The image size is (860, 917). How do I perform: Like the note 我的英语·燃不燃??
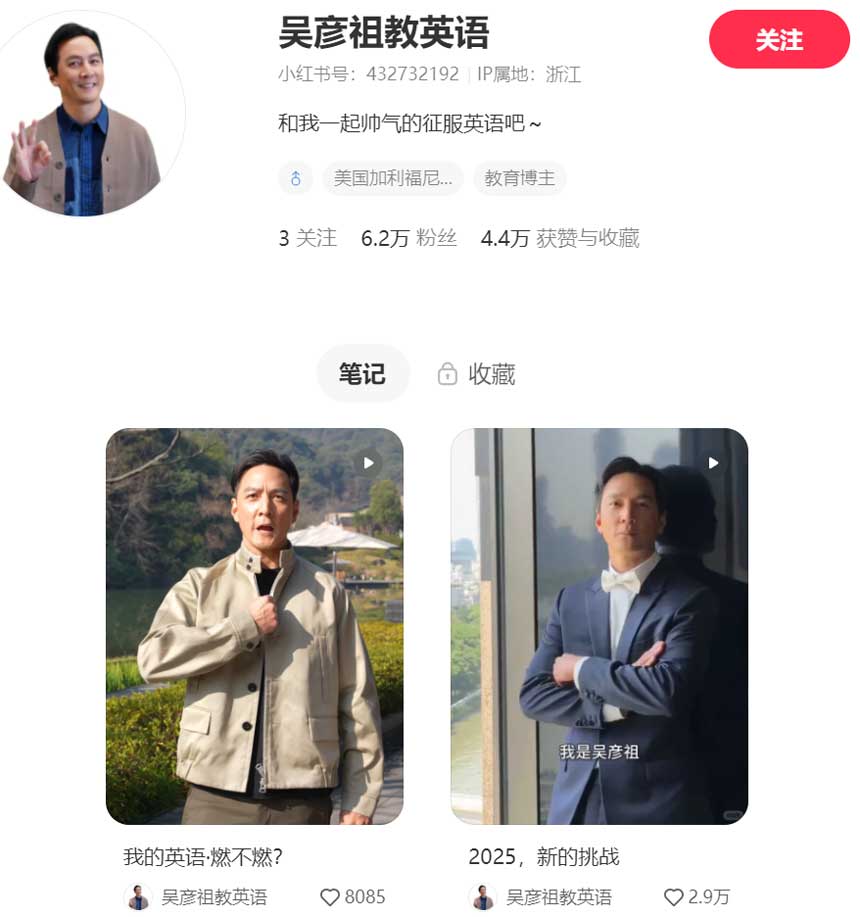(330, 897)
